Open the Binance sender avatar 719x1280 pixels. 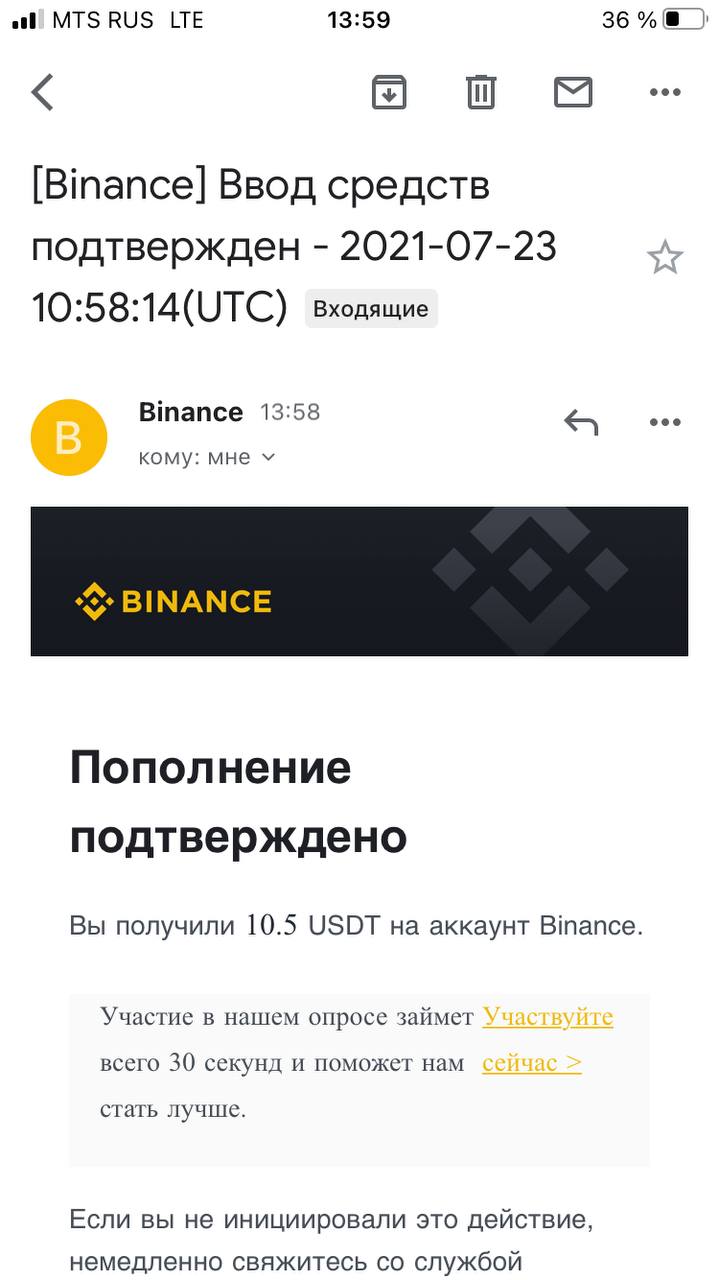tap(69, 437)
